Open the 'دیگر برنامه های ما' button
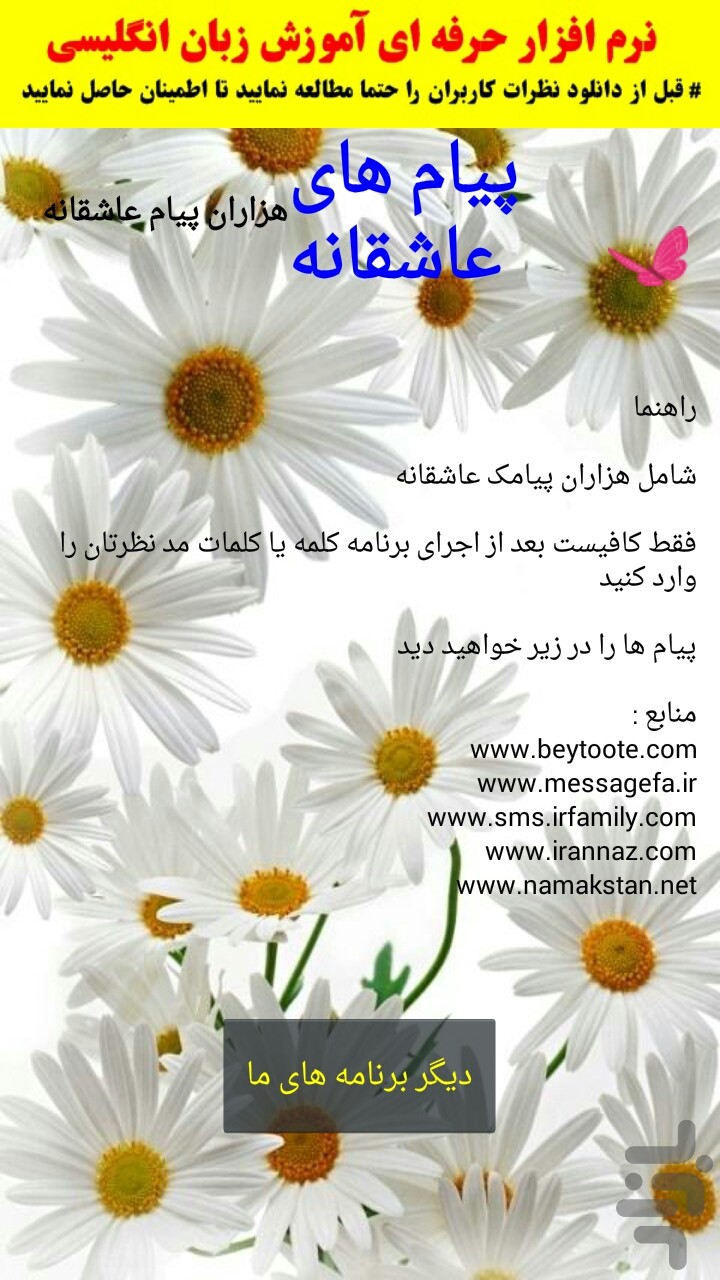The height and width of the screenshot is (1280, 720). tap(359, 1076)
